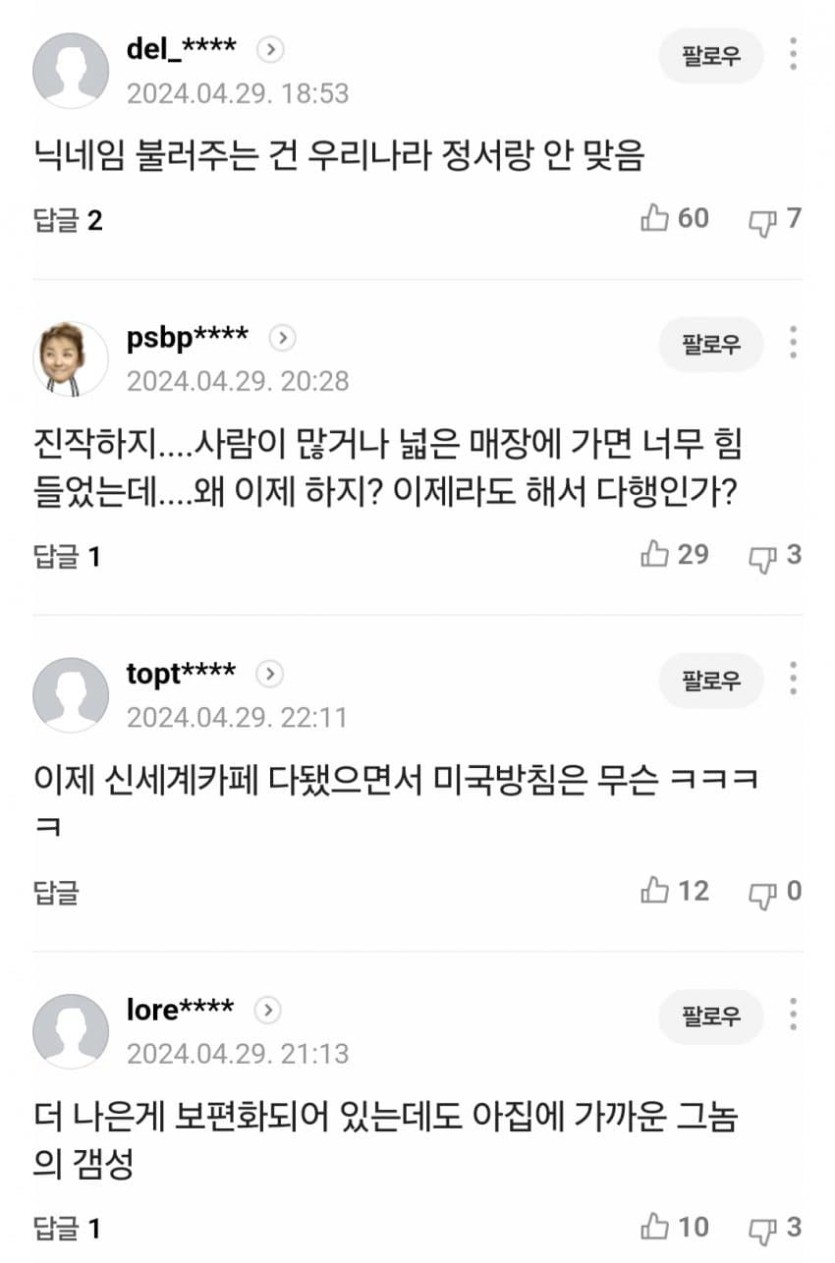Show the 1 reply to lore****'s comment
This screenshot has width=835, height=1263.
coord(68,1227)
